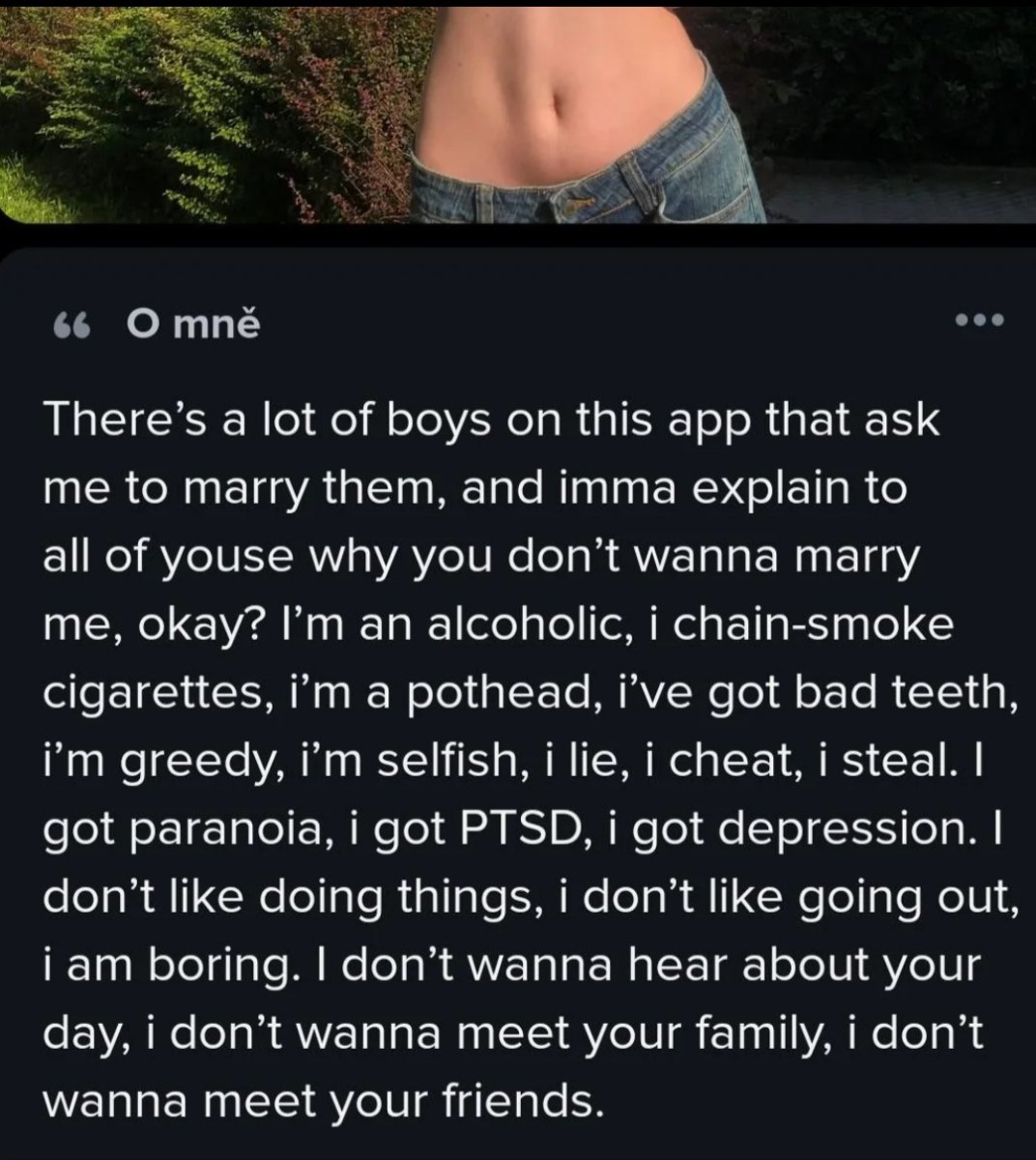
Task: Open the three-dot menu on O mně
Action: click(x=978, y=320)
